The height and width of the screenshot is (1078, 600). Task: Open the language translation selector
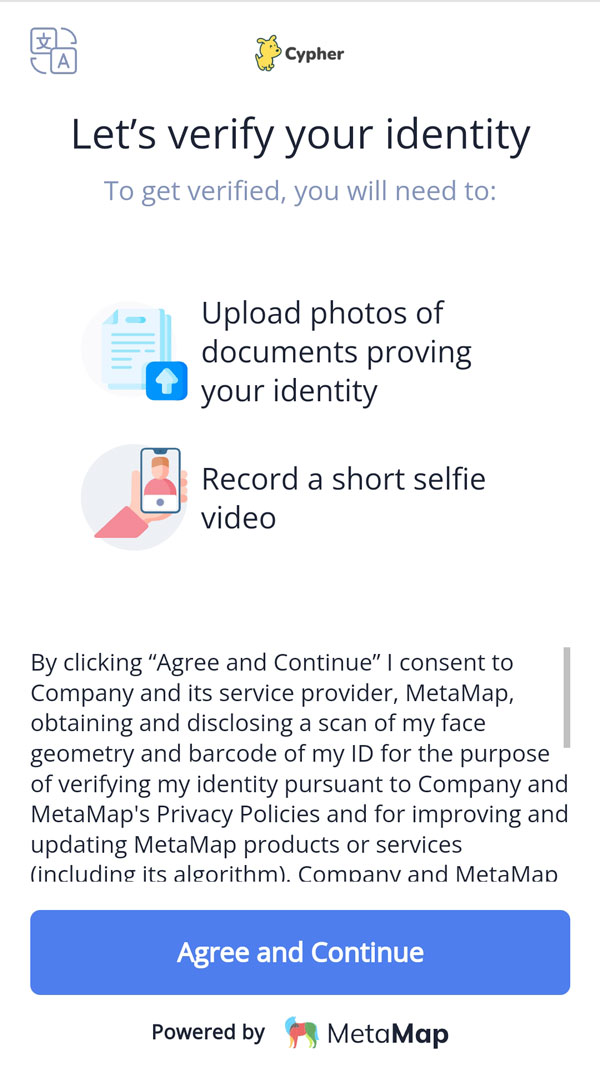pyautogui.click(x=53, y=51)
